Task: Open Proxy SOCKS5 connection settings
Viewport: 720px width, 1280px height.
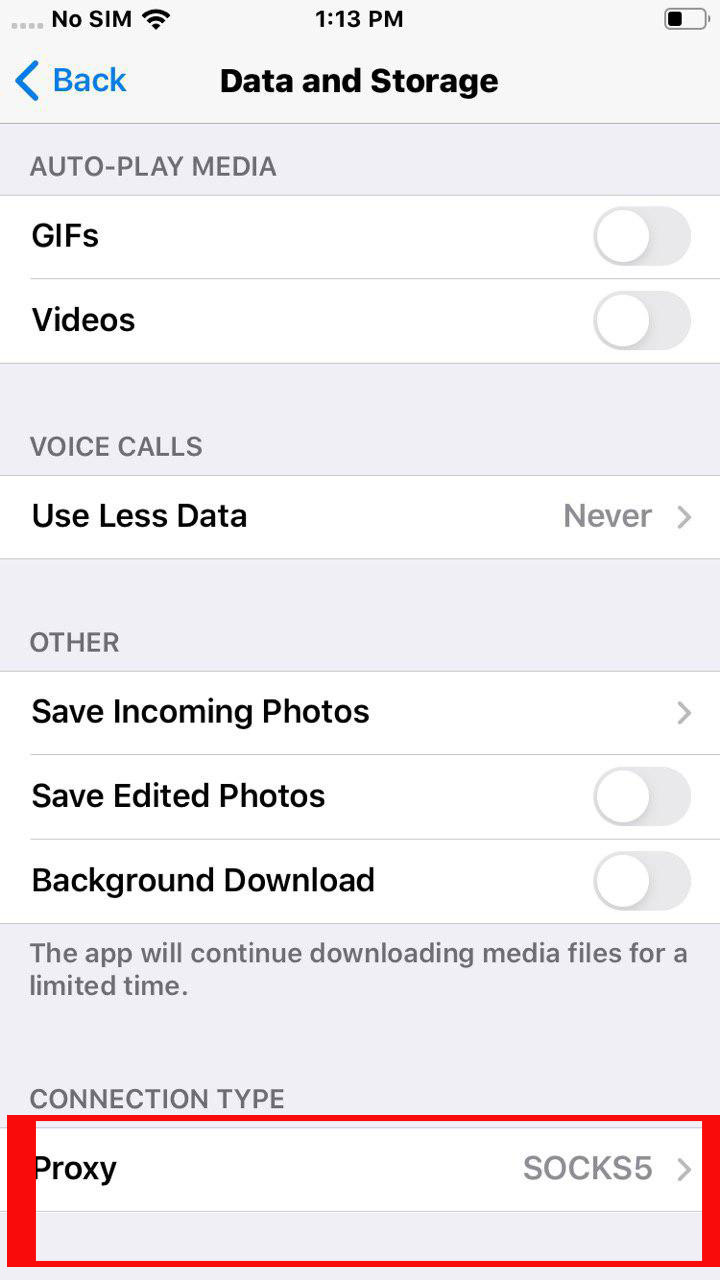Action: tap(360, 1168)
